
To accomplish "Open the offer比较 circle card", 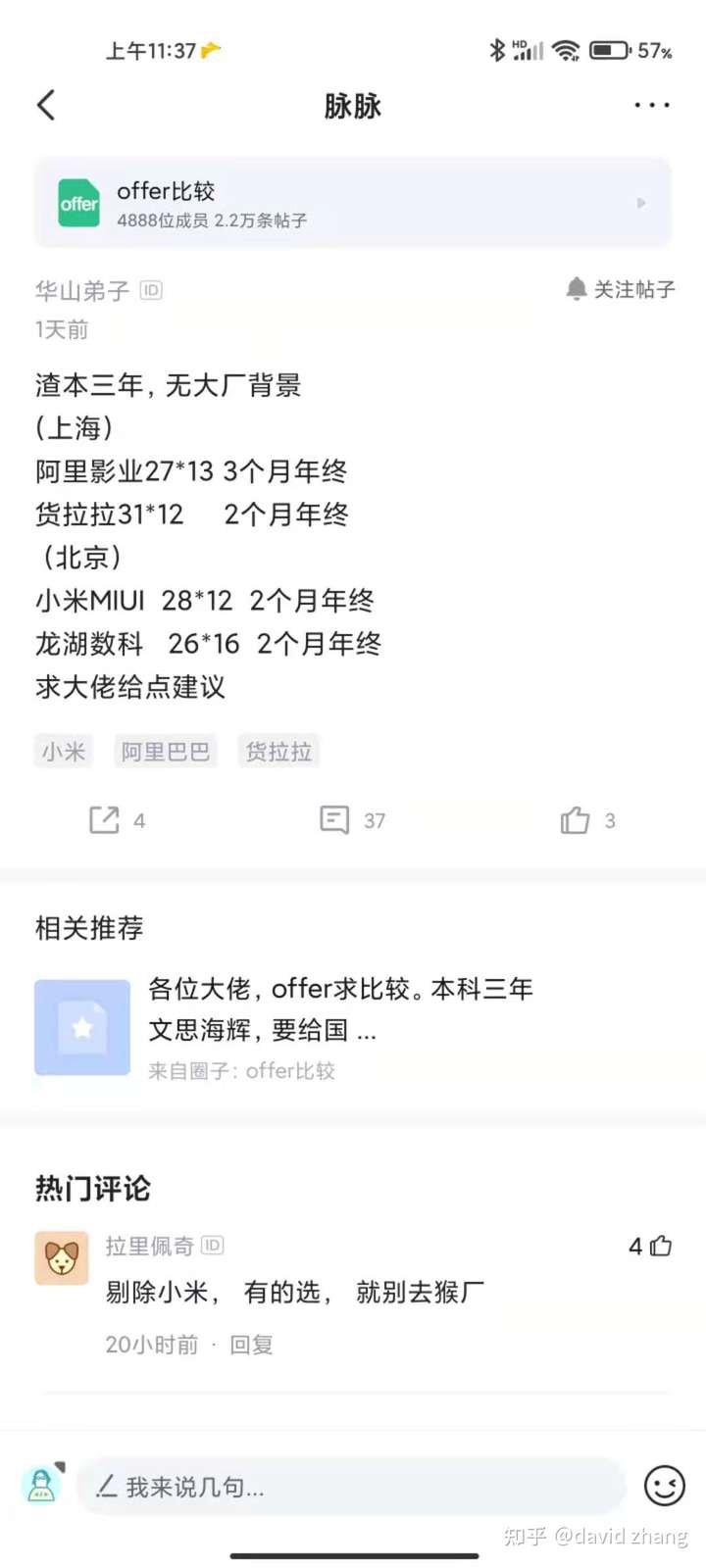I will pos(353,203).
